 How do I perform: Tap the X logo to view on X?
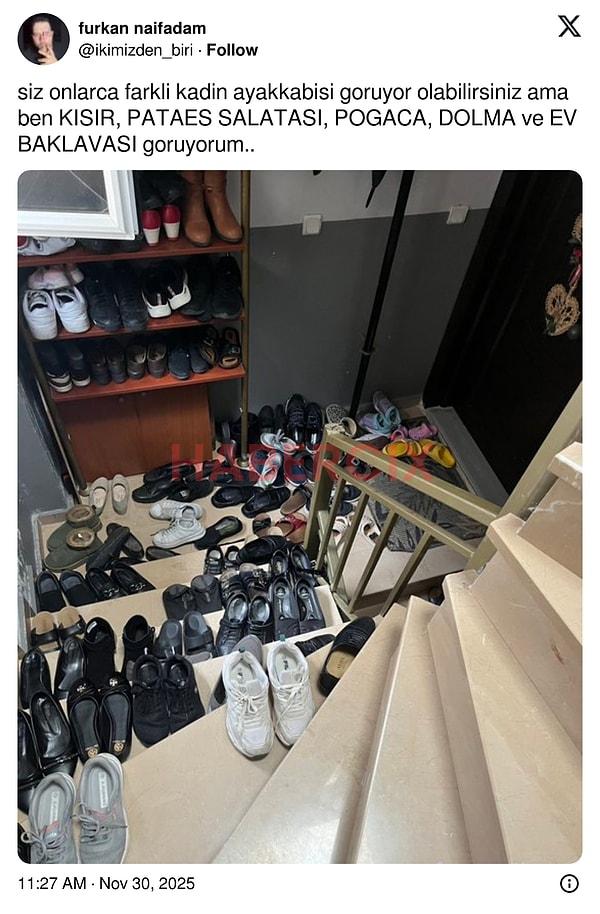tap(568, 27)
